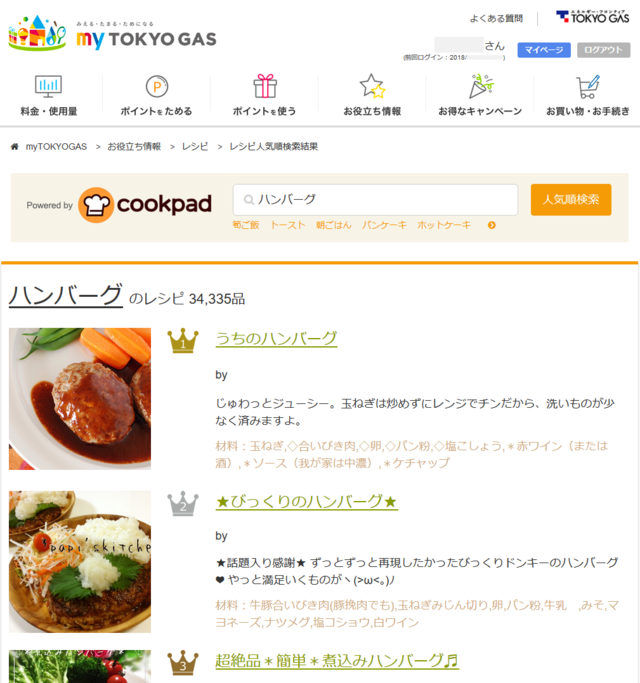
Task: Show more suggested keywords arrow
Action: pyautogui.click(x=491, y=225)
